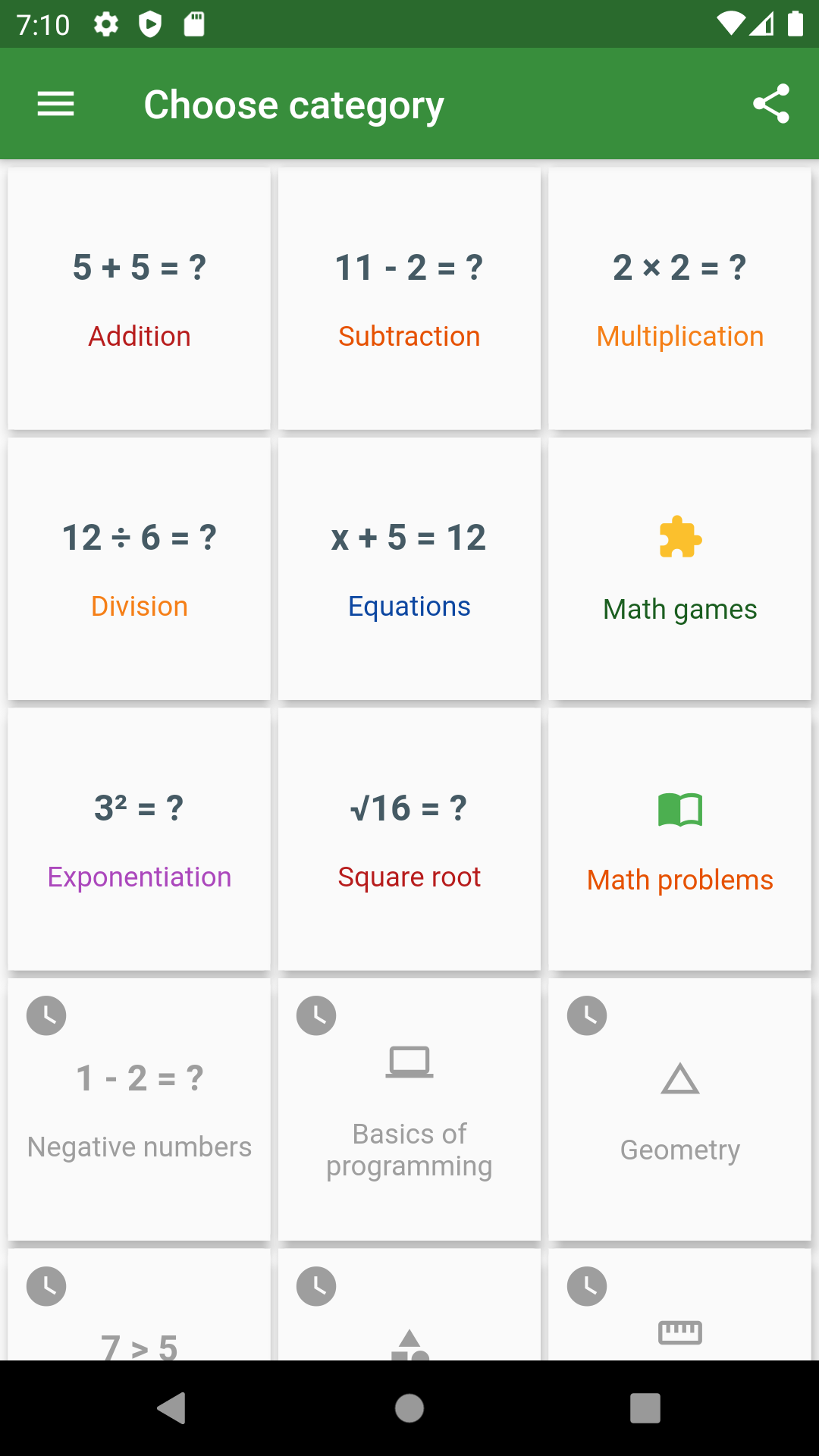The width and height of the screenshot is (819, 1456).
Task: Select the triangle icon on the Geometry tile
Action: (680, 1080)
